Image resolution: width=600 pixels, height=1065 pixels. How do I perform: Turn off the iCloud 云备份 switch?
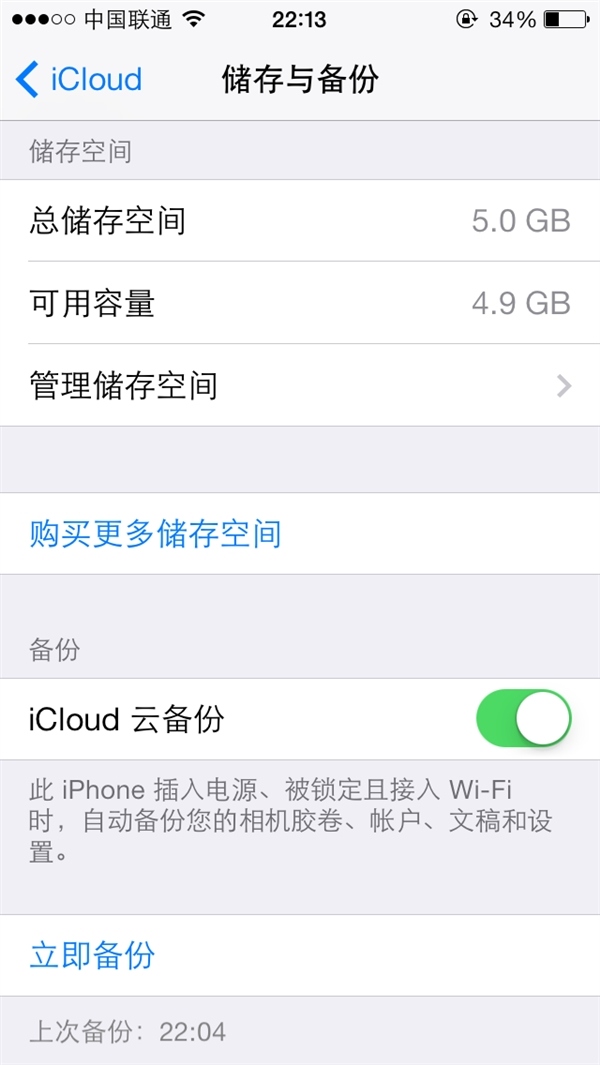pos(523,718)
